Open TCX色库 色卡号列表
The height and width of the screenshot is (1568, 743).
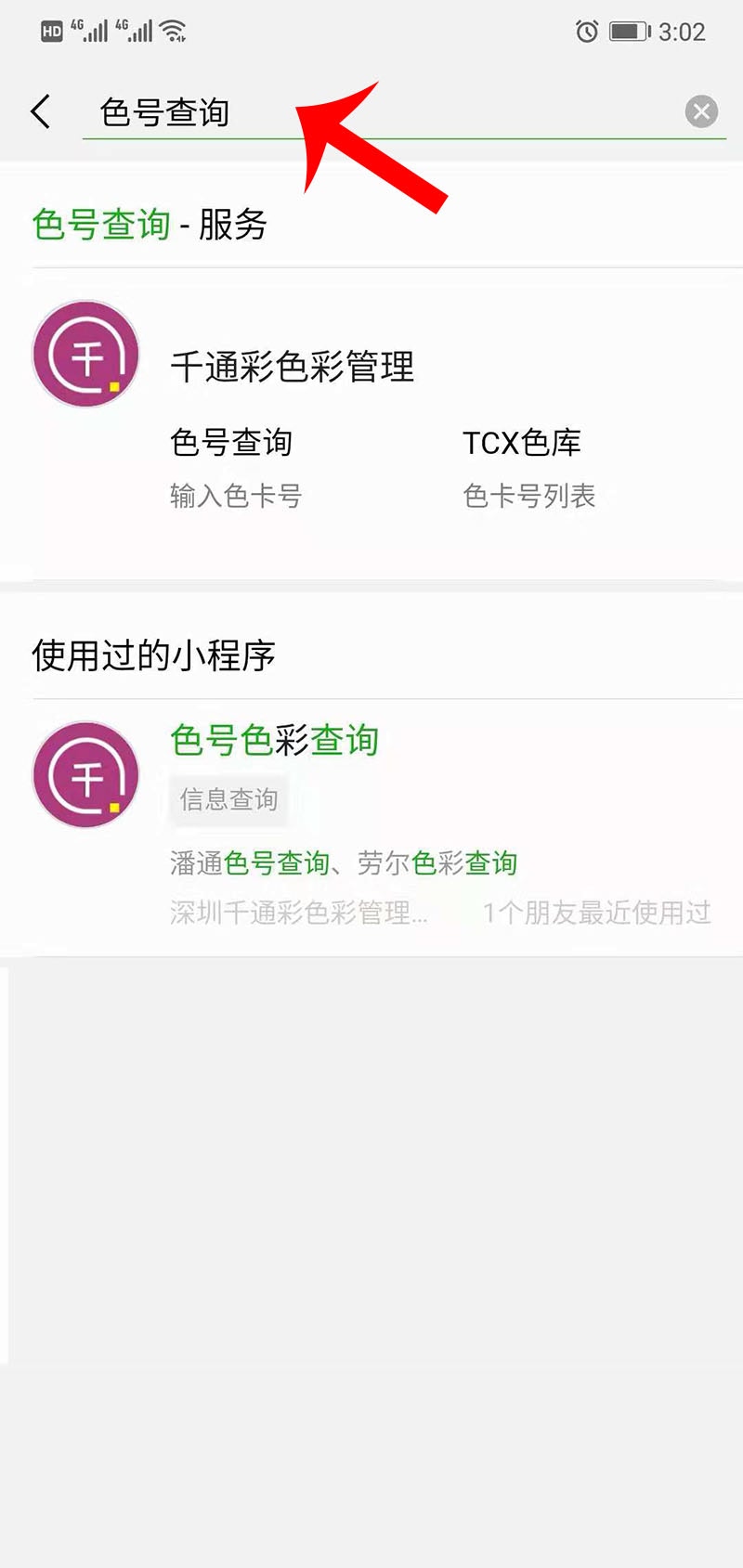coord(528,467)
